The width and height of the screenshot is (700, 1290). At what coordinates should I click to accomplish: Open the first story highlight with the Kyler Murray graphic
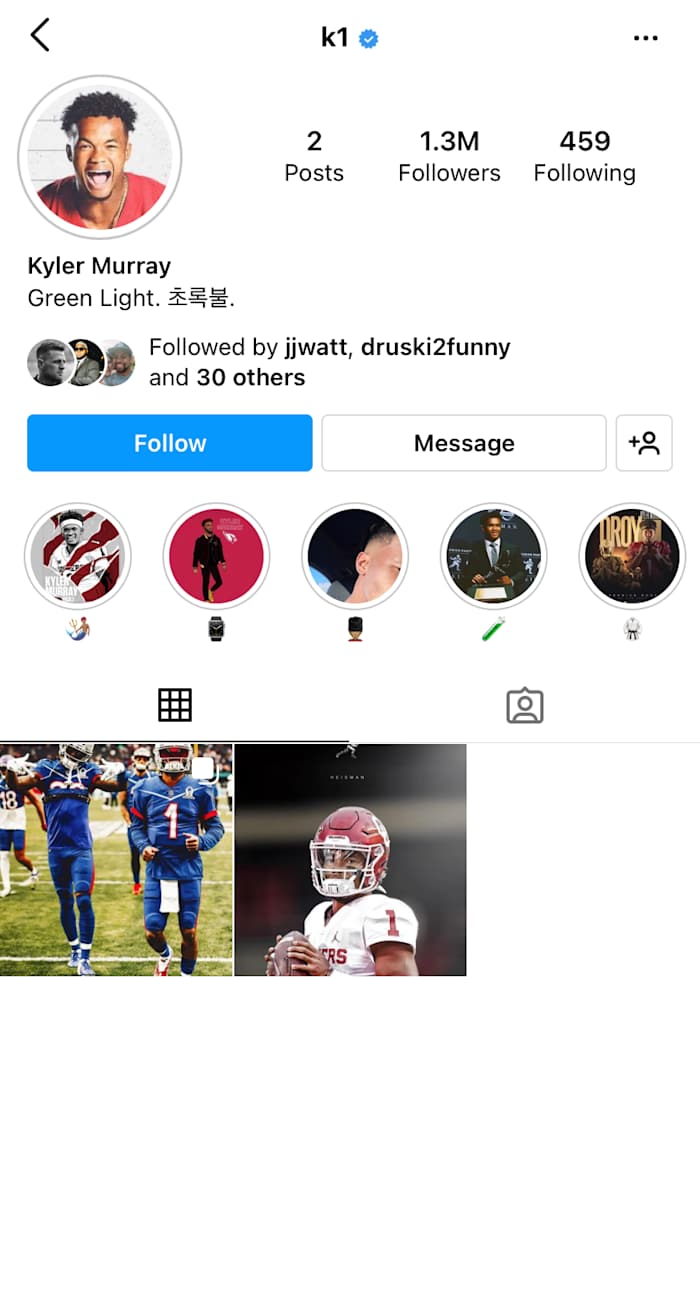pyautogui.click(x=78, y=556)
